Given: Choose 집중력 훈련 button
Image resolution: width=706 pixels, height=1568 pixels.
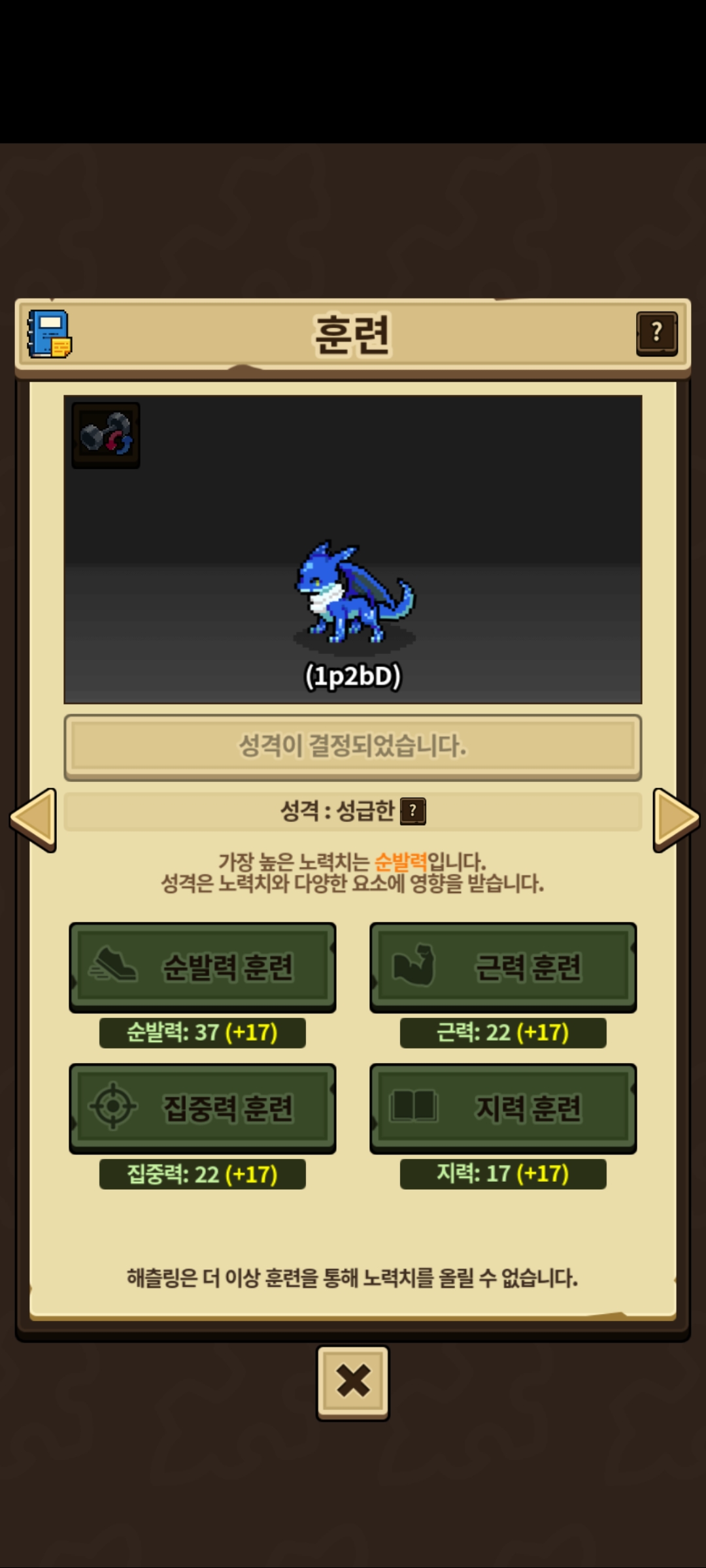Looking at the screenshot, I should tap(203, 1108).
